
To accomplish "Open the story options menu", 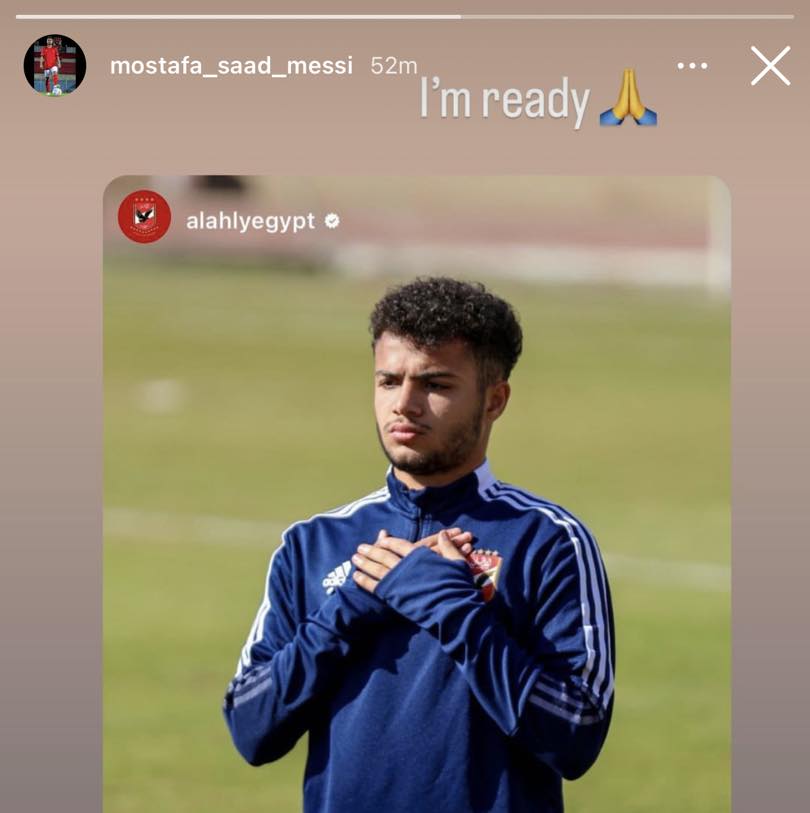I will pyautogui.click(x=692, y=66).
